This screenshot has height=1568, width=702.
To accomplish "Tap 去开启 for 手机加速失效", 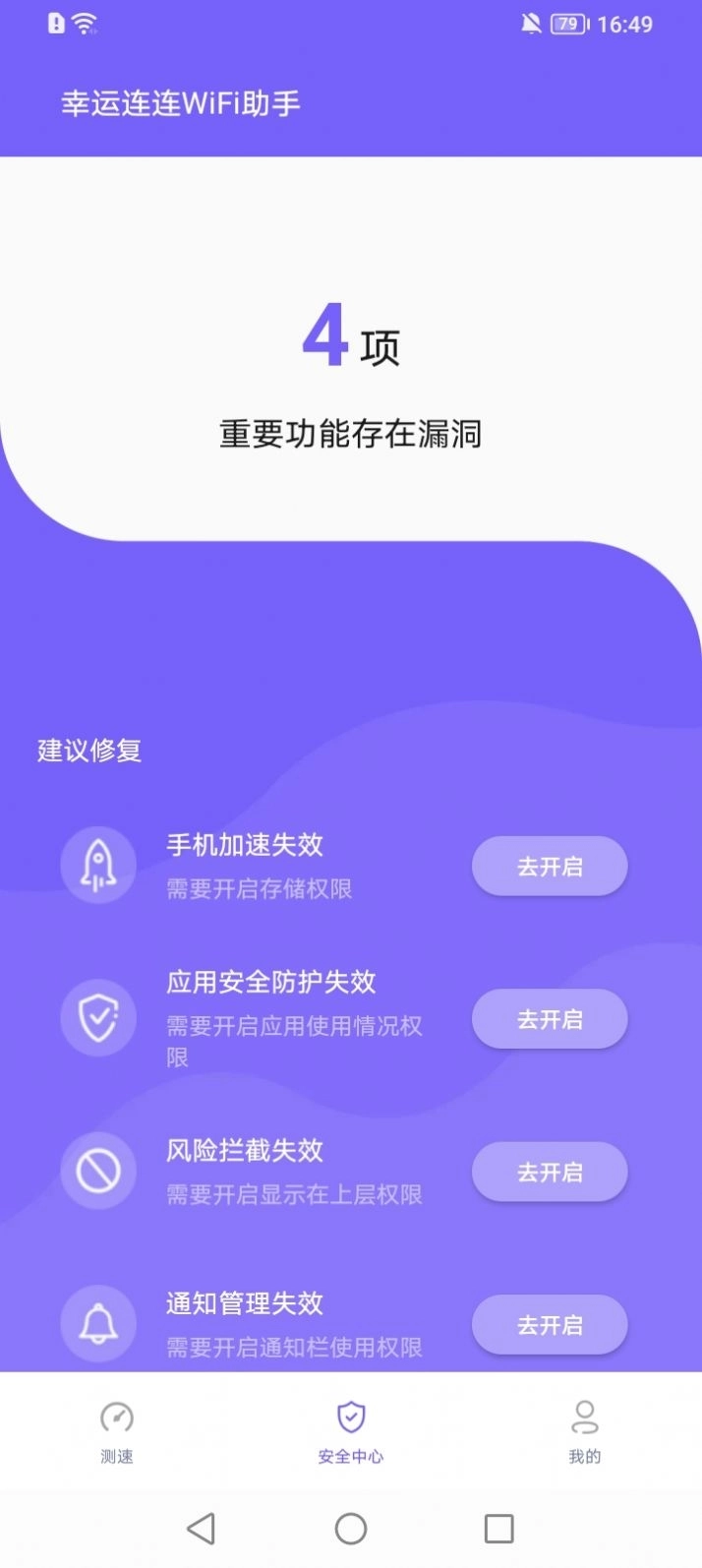I will 550,867.
